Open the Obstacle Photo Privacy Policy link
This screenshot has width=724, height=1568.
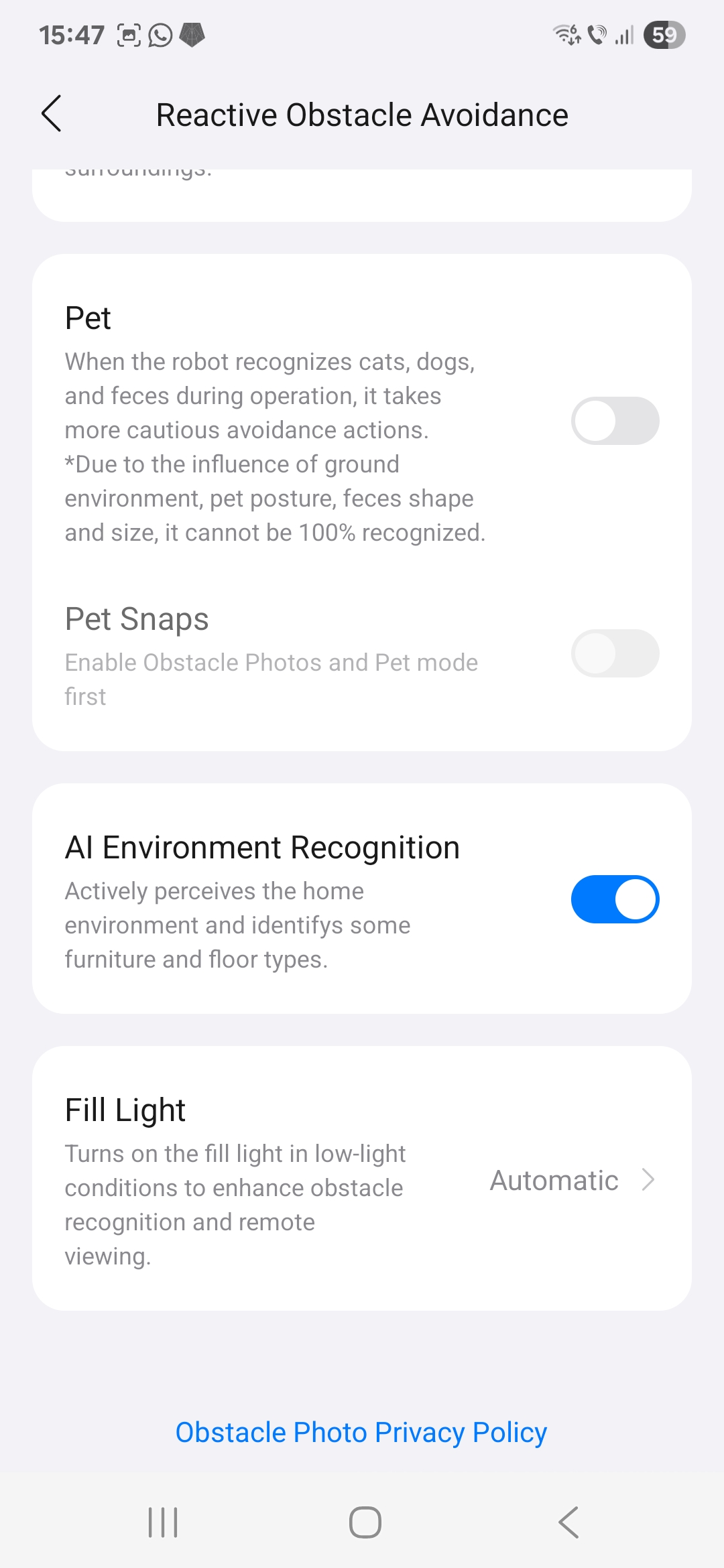(x=361, y=1432)
